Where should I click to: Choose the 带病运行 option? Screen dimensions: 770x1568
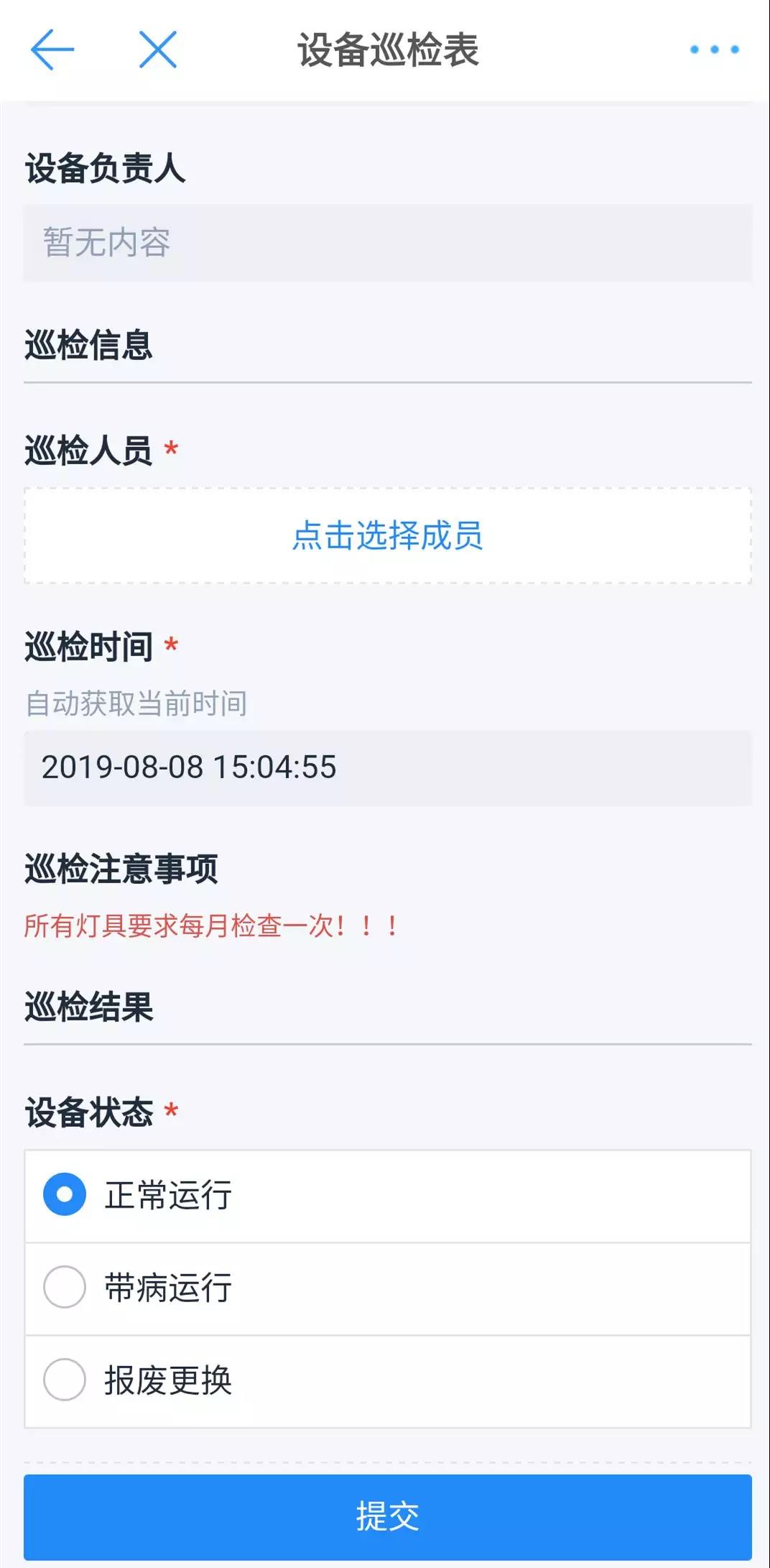coord(388,1288)
